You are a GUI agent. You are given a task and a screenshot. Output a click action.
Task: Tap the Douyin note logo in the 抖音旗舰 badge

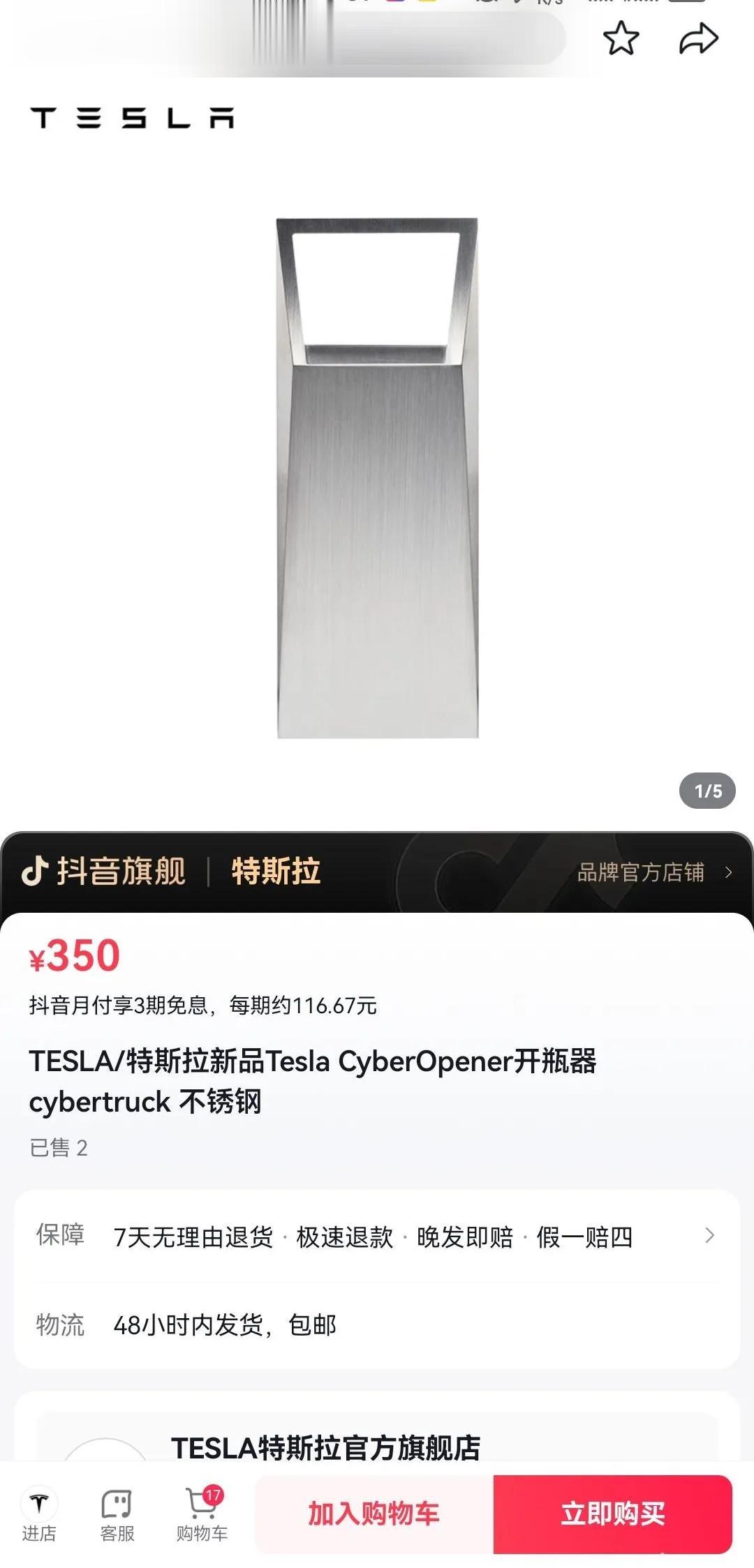click(x=36, y=872)
